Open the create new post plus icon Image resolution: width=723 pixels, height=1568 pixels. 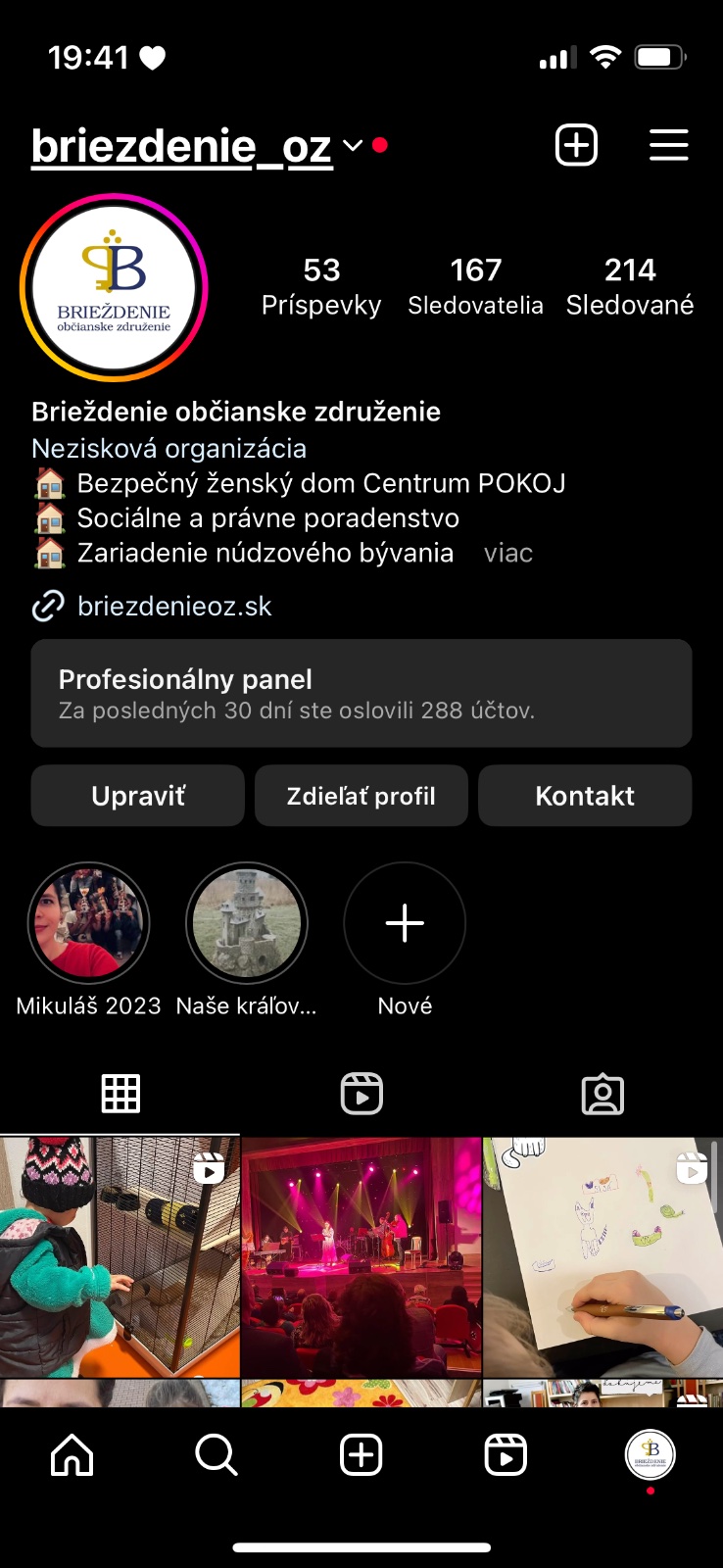click(x=576, y=146)
